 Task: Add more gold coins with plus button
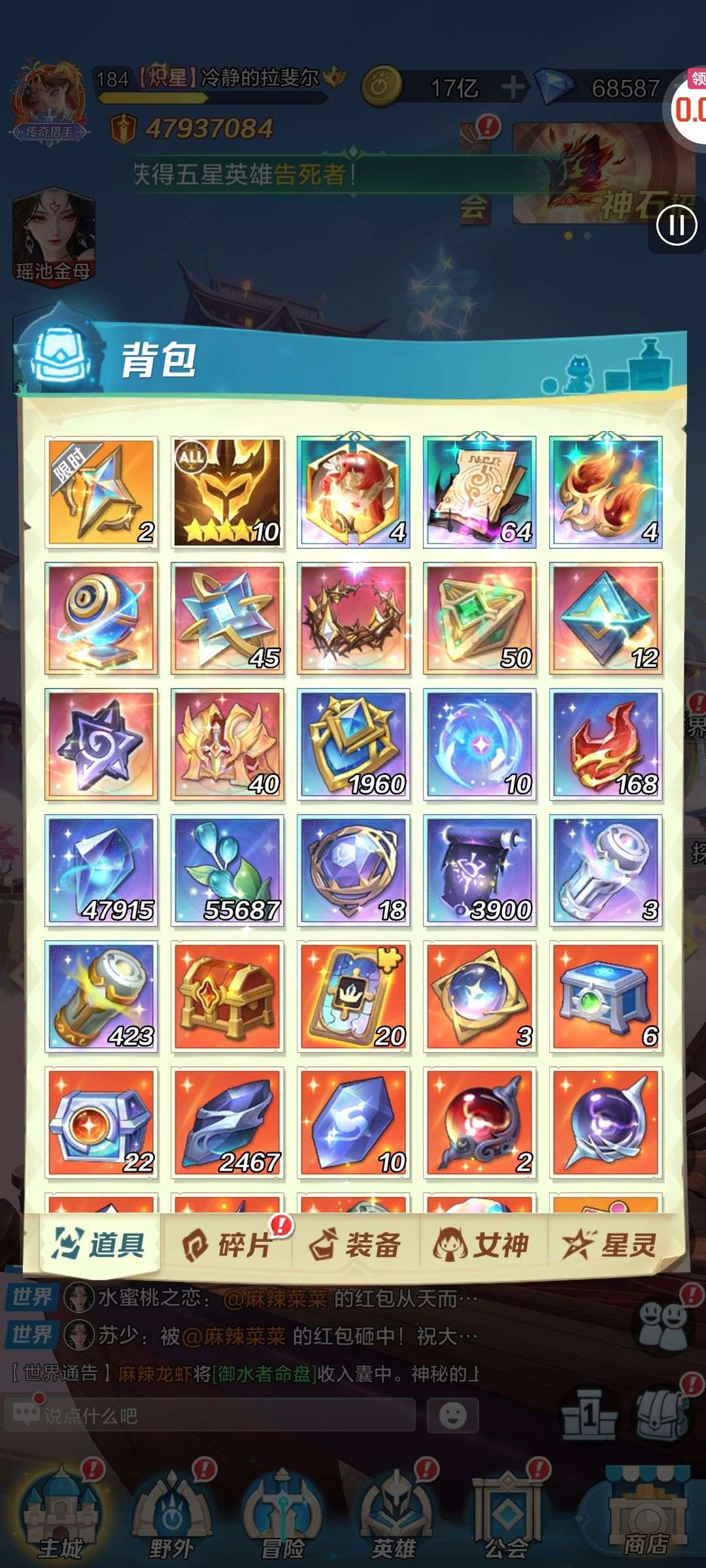point(513,88)
